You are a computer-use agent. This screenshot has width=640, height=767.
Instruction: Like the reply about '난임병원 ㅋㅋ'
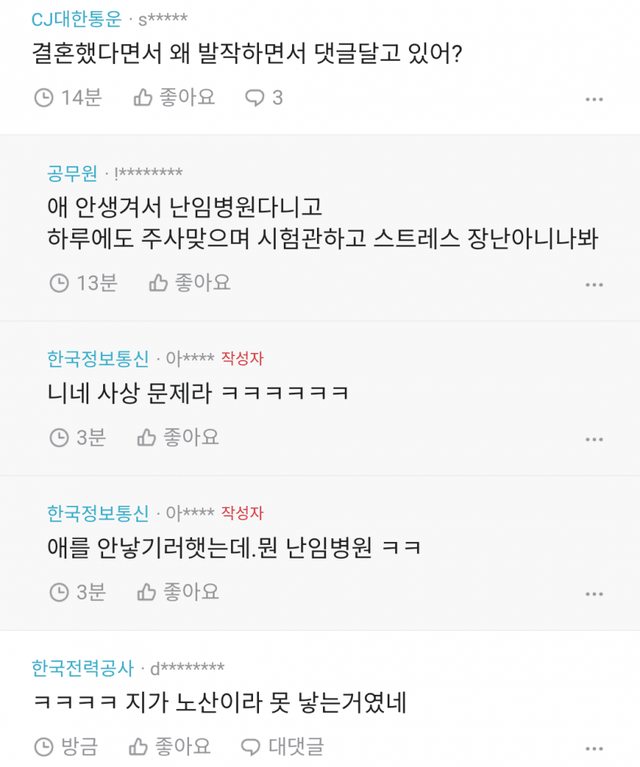click(177, 591)
